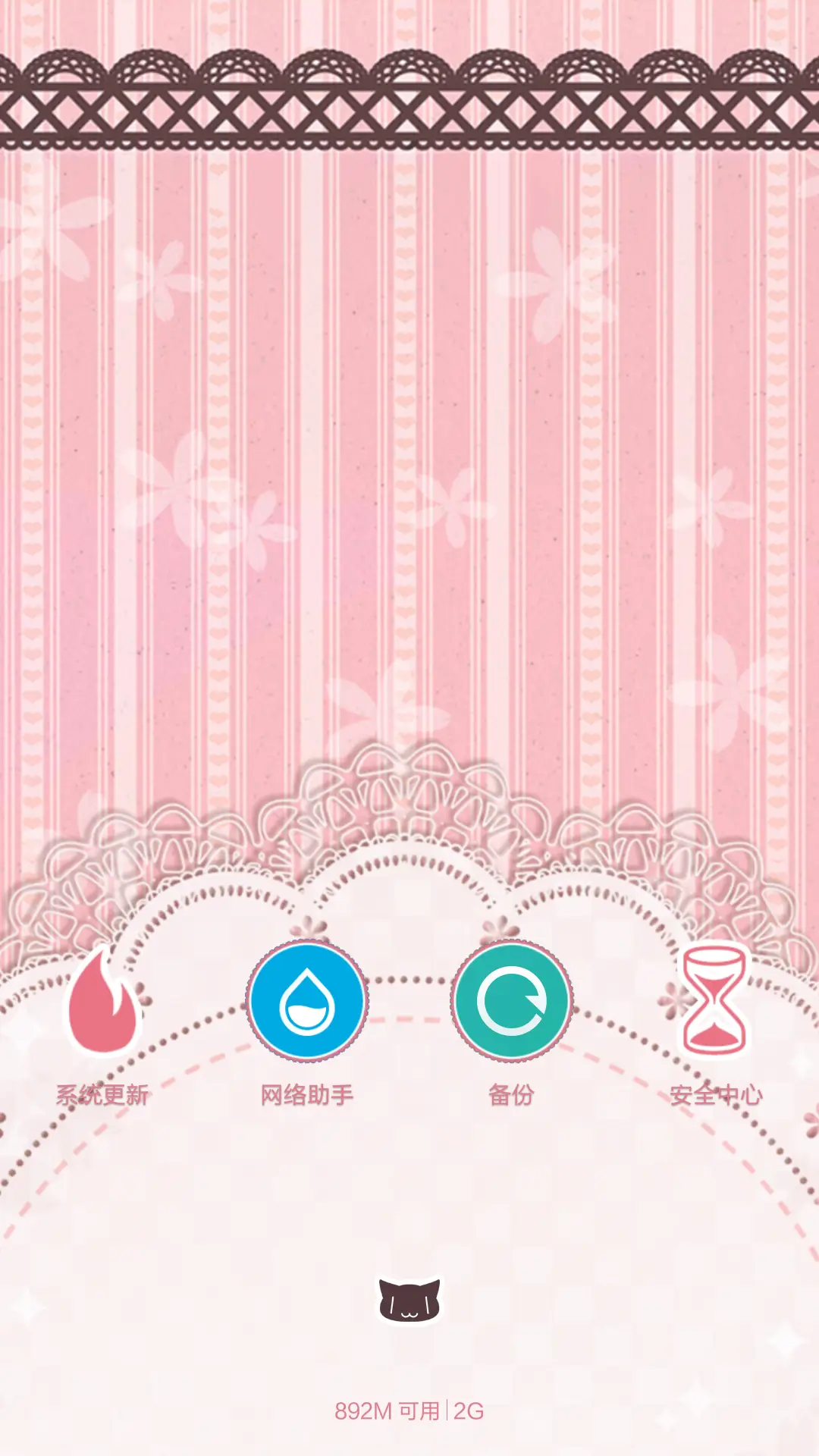Tap the teal circle containing the refresh arrow
The height and width of the screenshot is (1456, 819).
pyautogui.click(x=510, y=1002)
